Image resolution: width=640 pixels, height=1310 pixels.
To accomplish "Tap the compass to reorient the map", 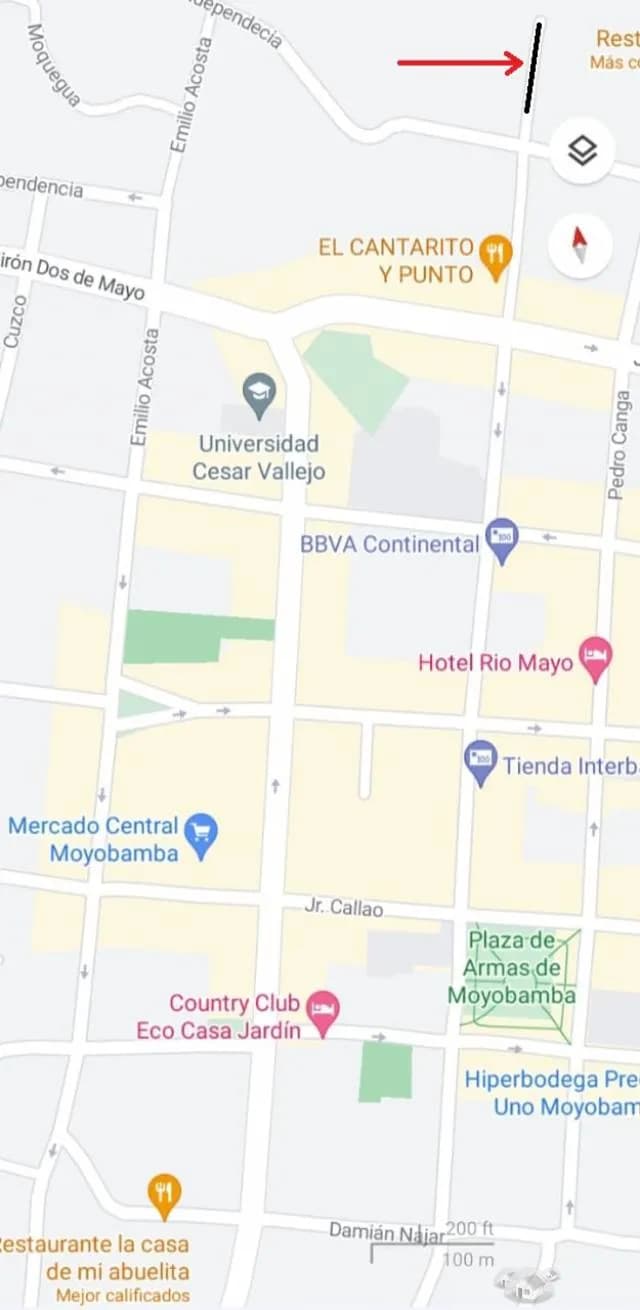I will tap(580, 245).
